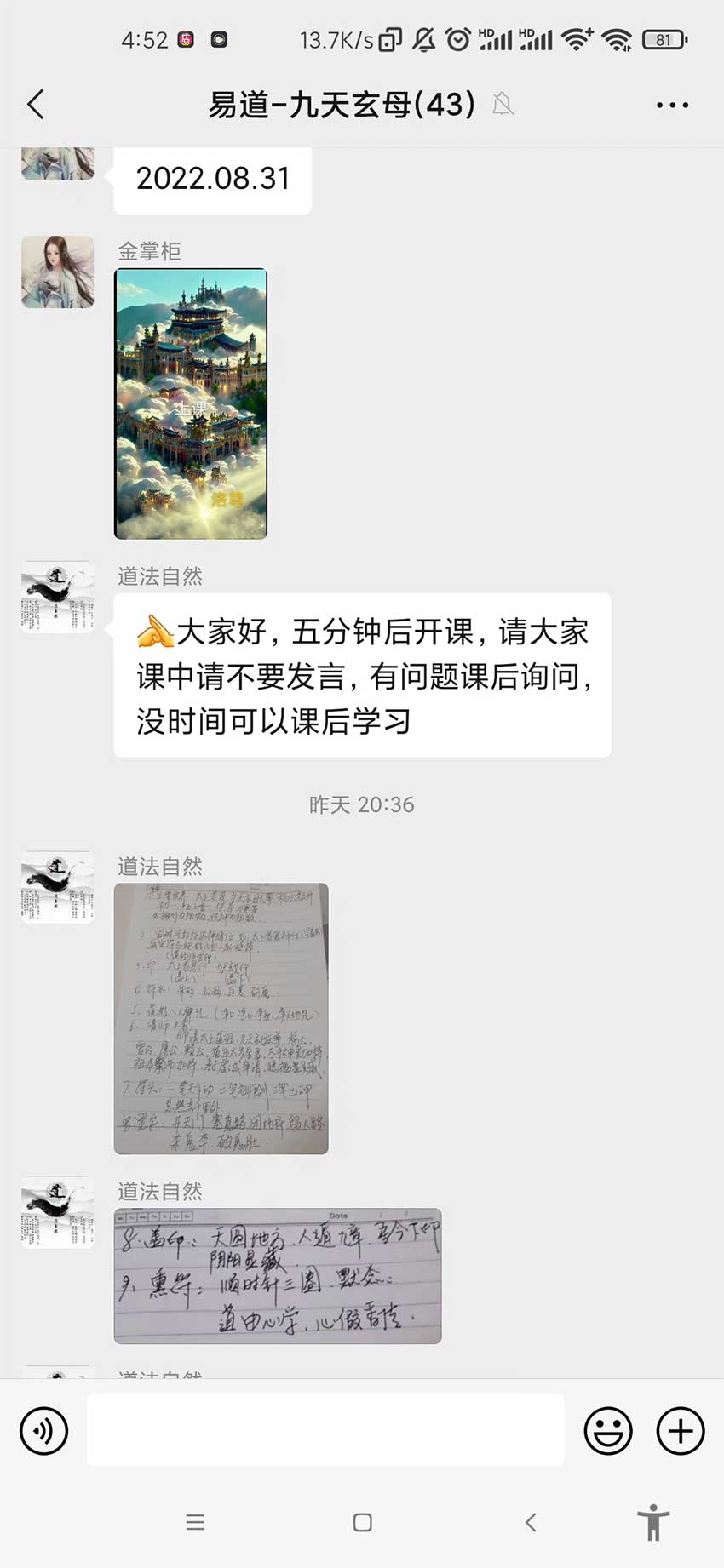View the full-page handwritten notes image

pyautogui.click(x=221, y=1018)
